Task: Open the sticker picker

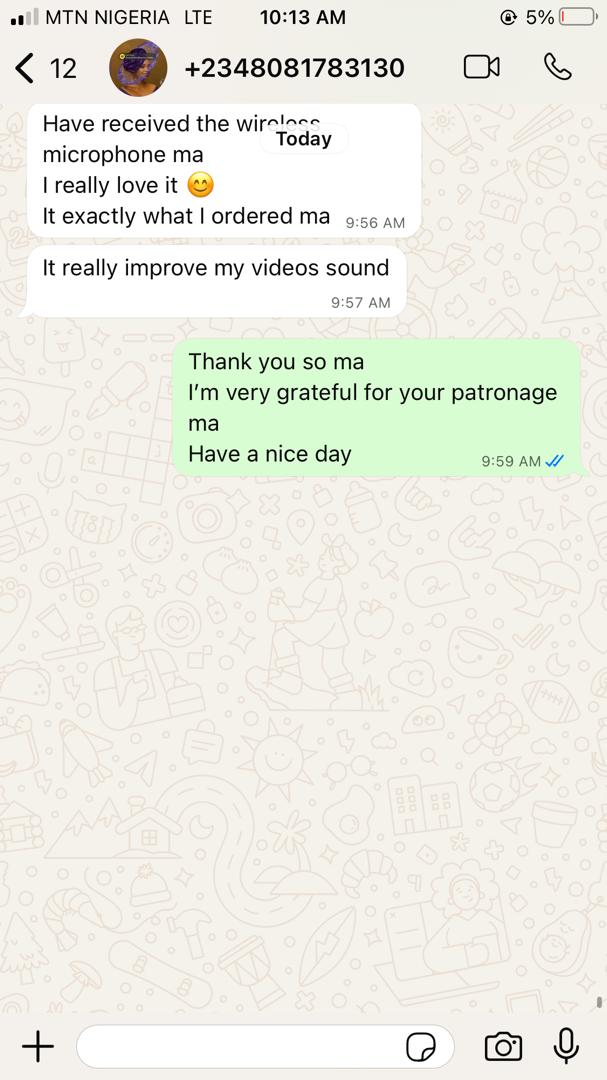Action: (421, 1046)
